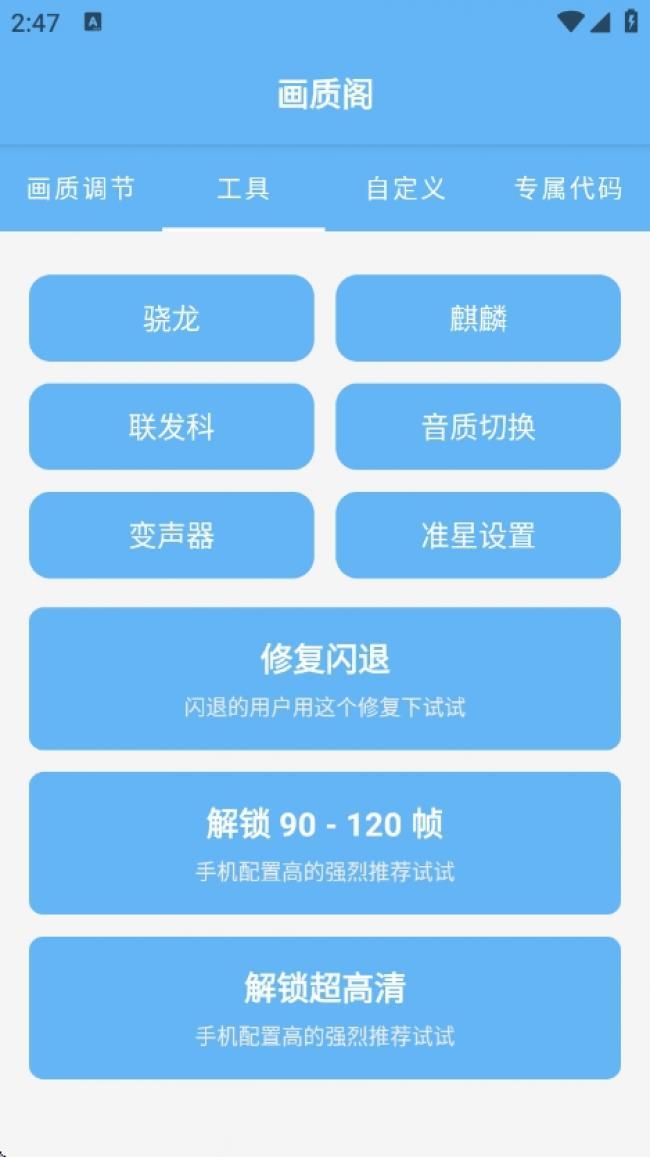Select the 联发科 button
This screenshot has height=1157, width=650.
point(171,427)
